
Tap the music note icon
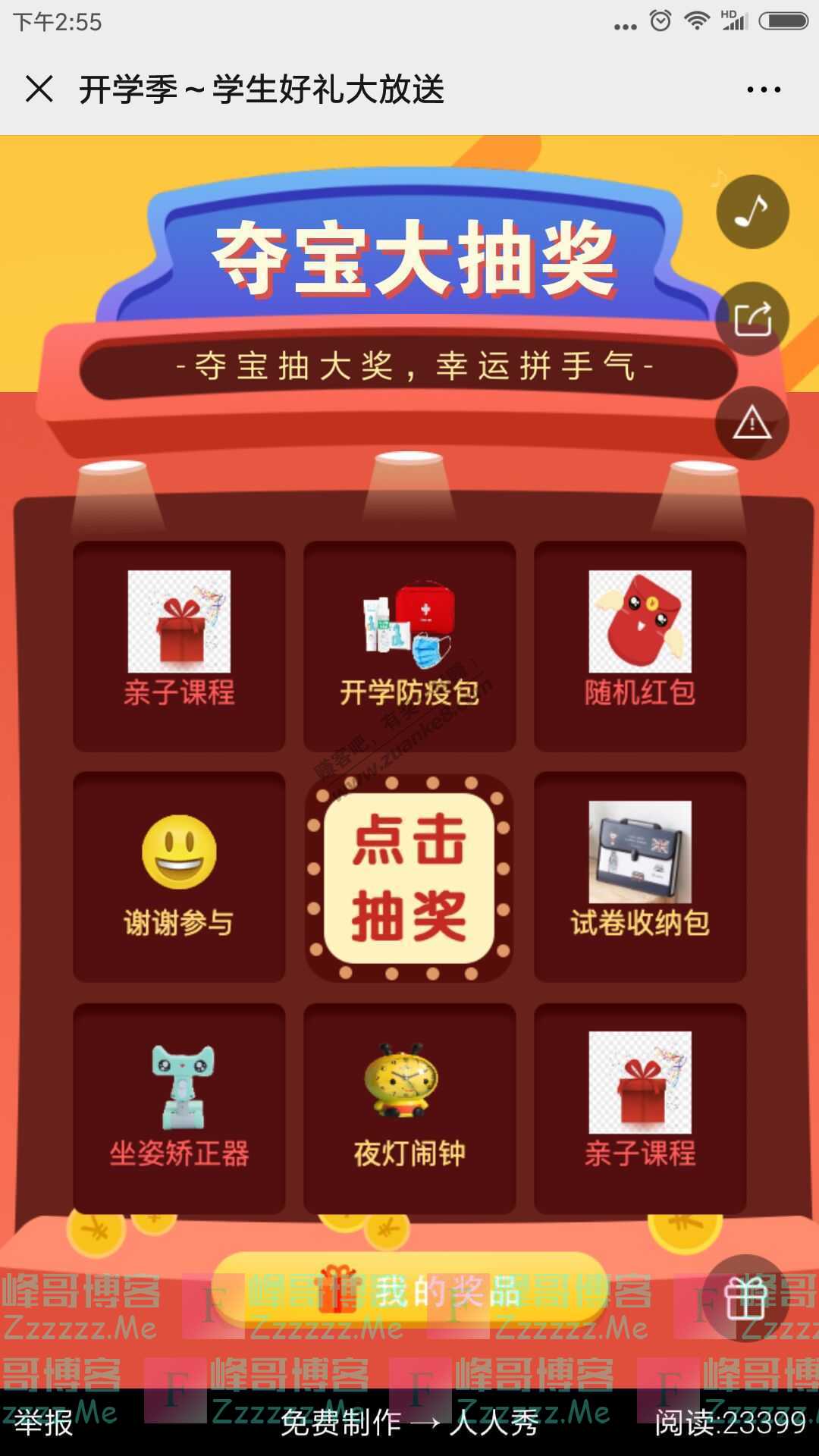click(750, 212)
